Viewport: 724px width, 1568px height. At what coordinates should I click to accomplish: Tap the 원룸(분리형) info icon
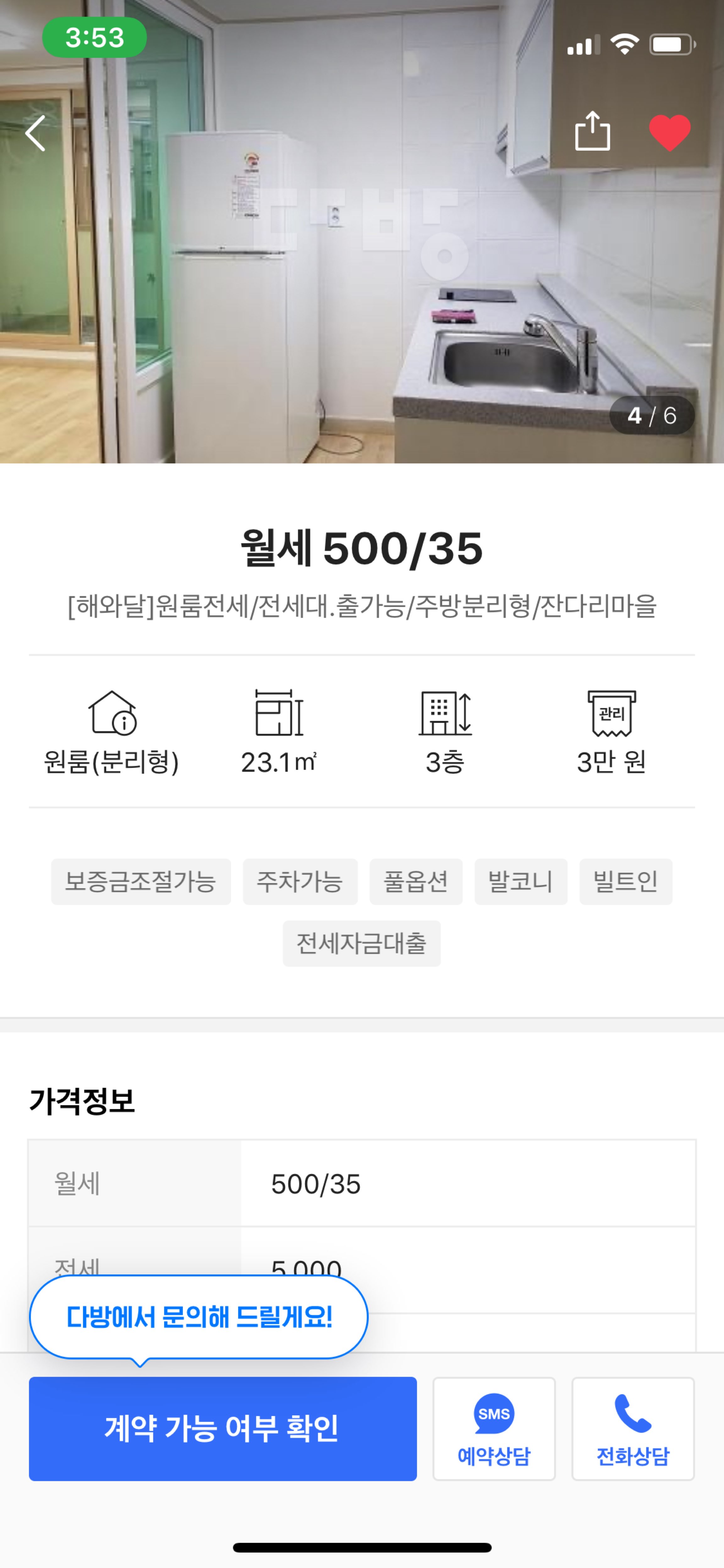[113, 713]
